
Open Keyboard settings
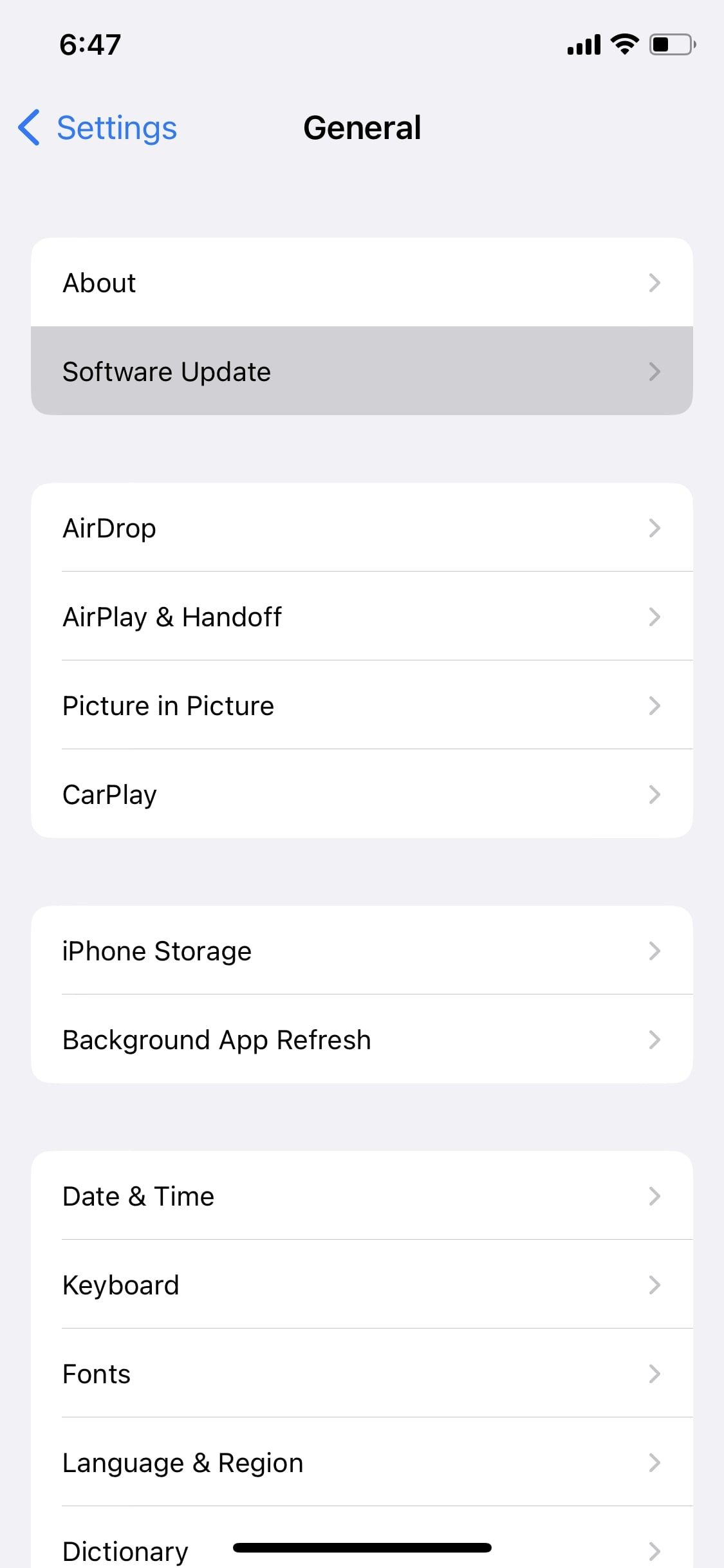click(362, 1285)
